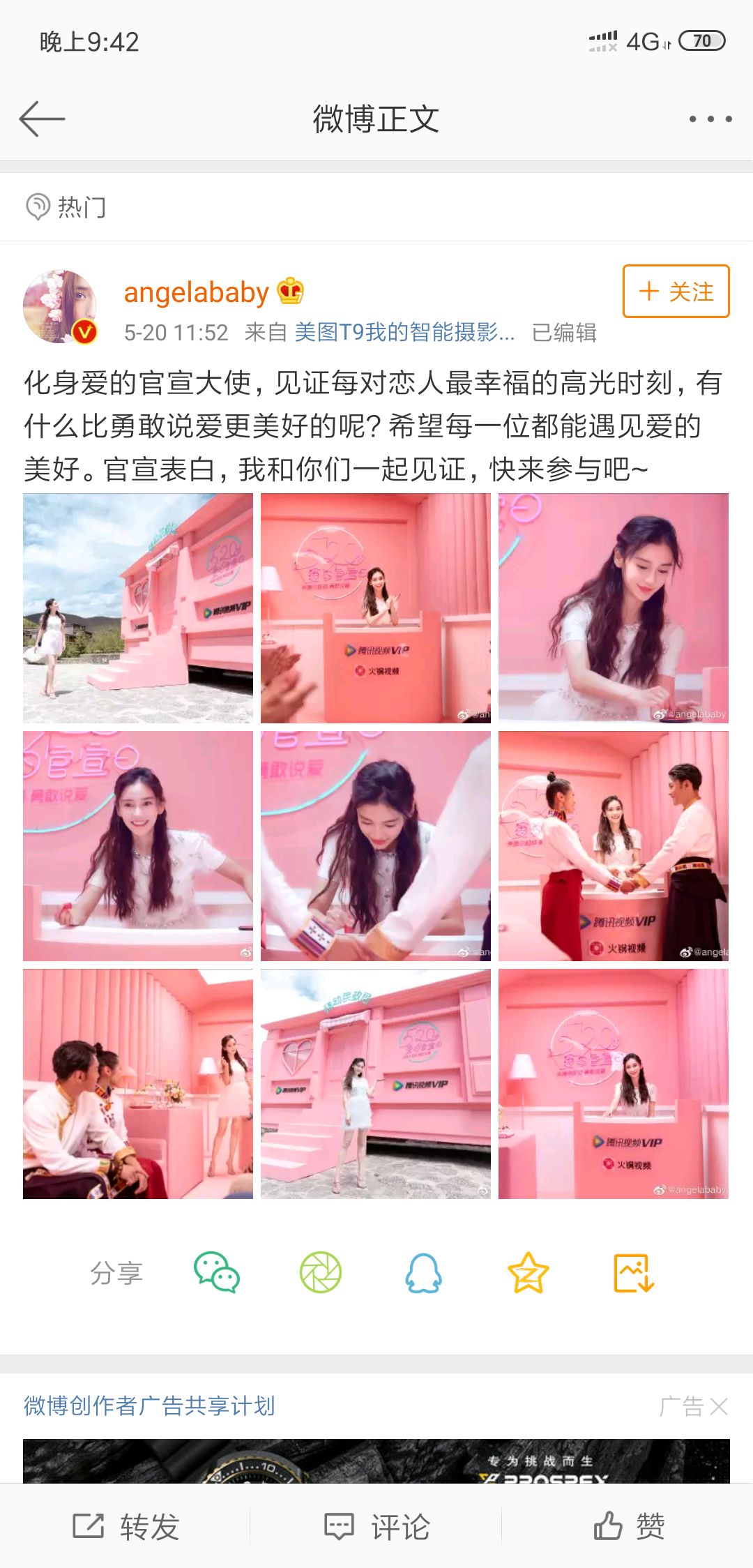Share the post to WeChat

click(x=217, y=1272)
